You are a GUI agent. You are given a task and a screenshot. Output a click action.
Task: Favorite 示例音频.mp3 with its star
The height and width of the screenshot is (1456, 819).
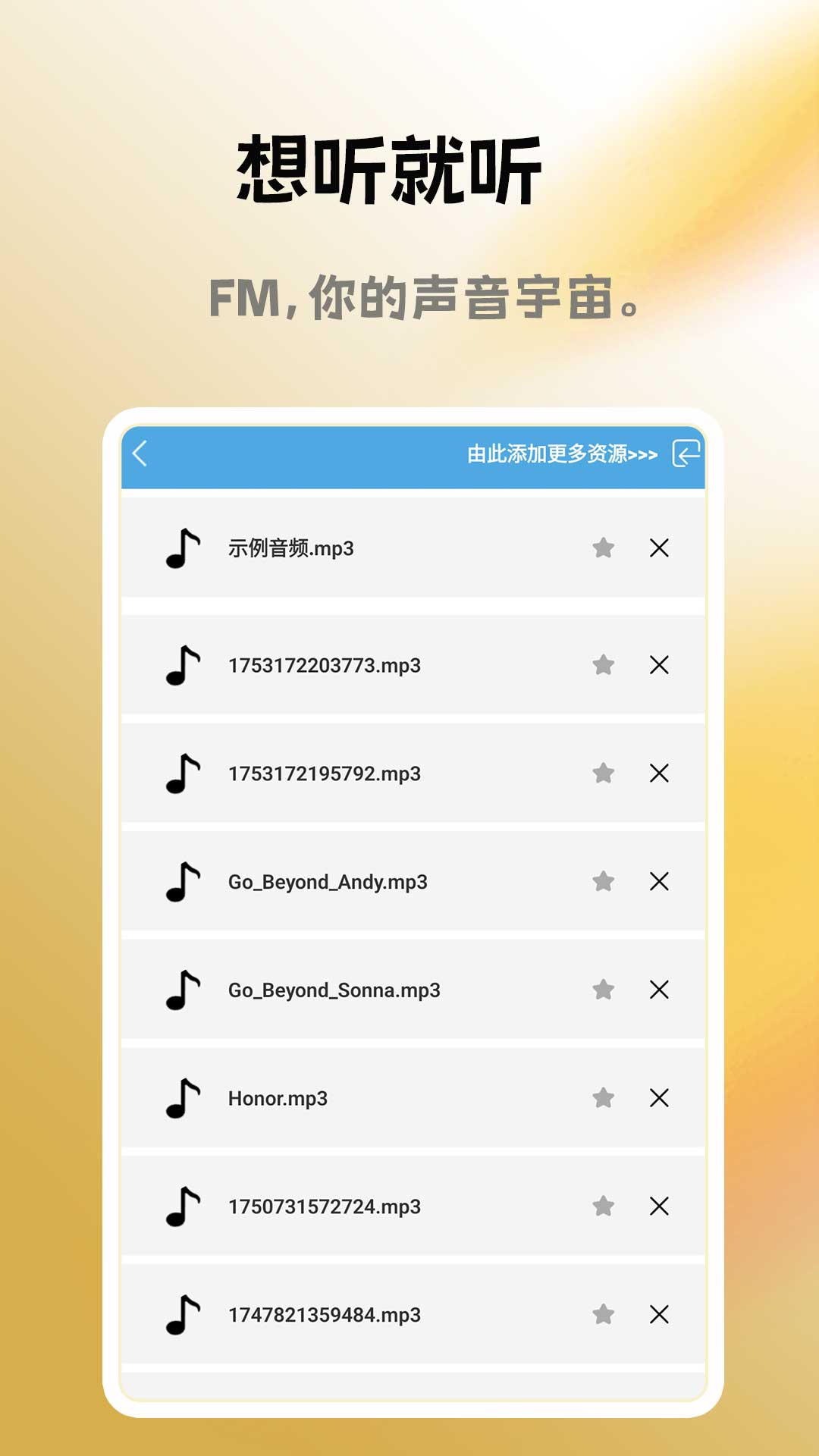pos(603,548)
